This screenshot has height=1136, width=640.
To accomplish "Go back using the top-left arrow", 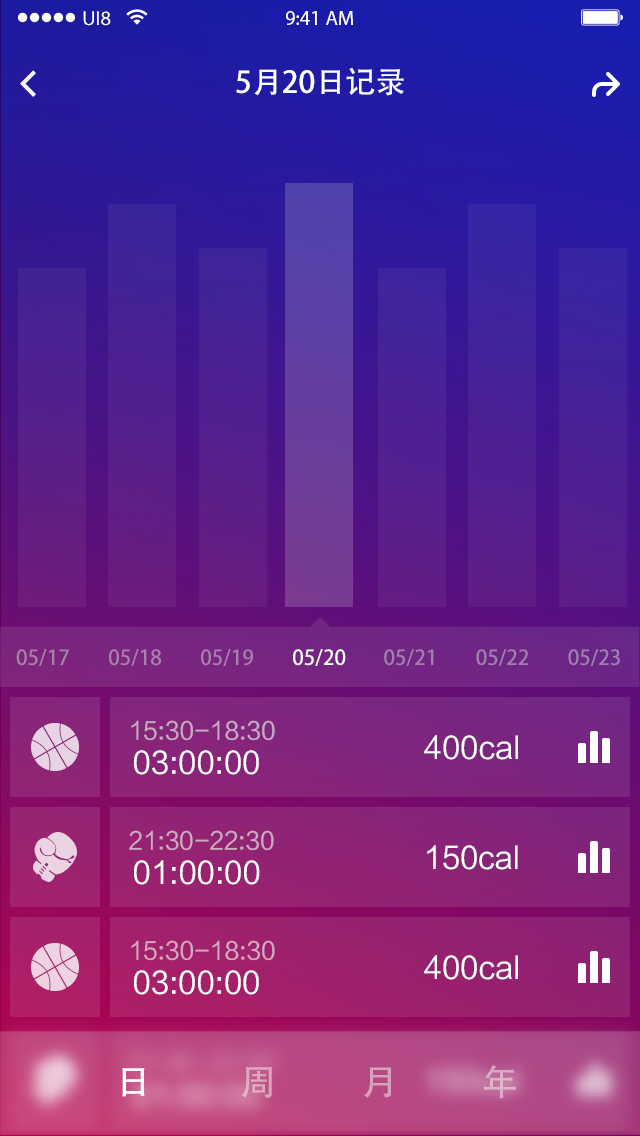I will [x=28, y=84].
